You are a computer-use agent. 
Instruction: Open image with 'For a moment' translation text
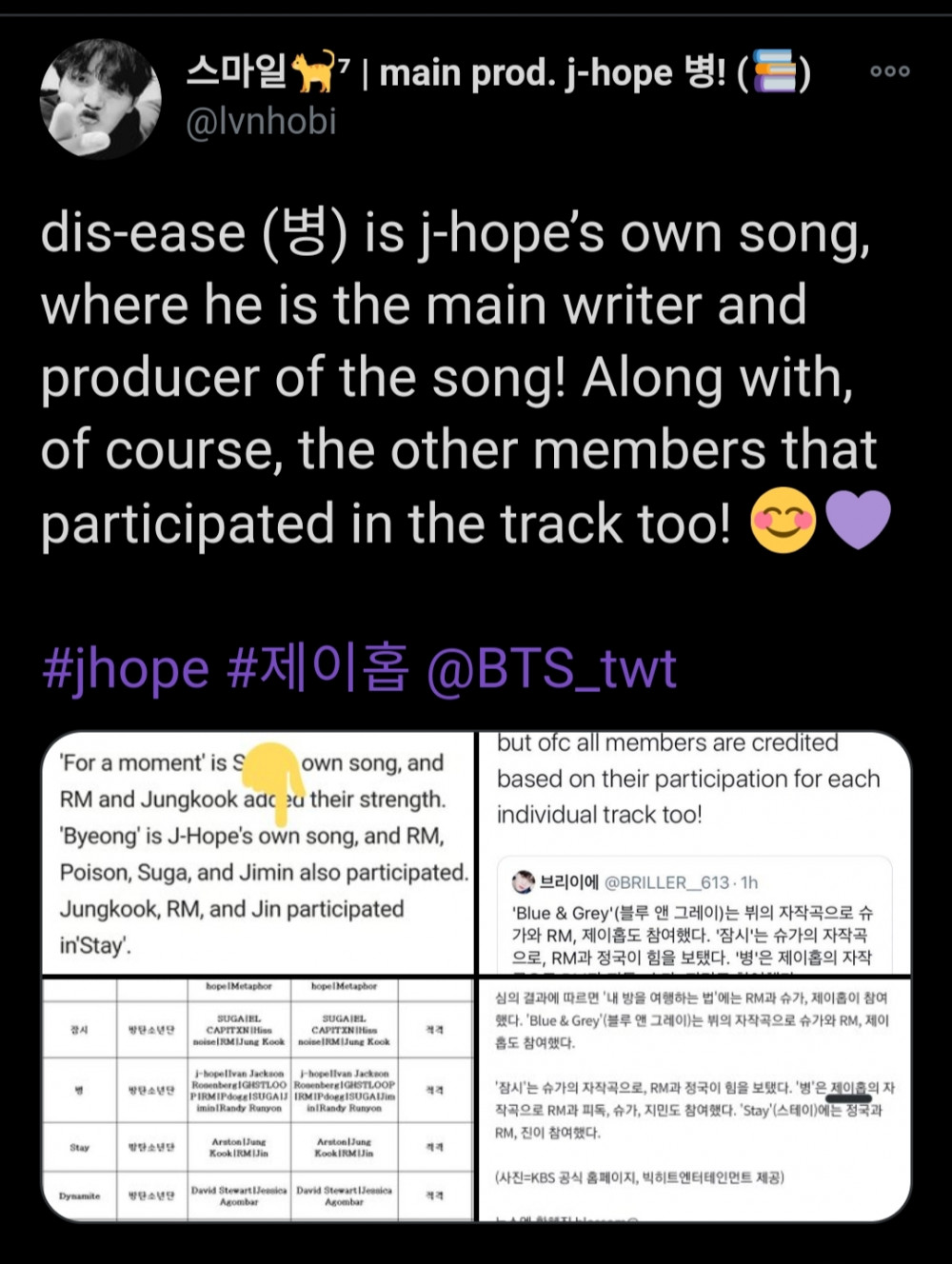pyautogui.click(x=258, y=852)
